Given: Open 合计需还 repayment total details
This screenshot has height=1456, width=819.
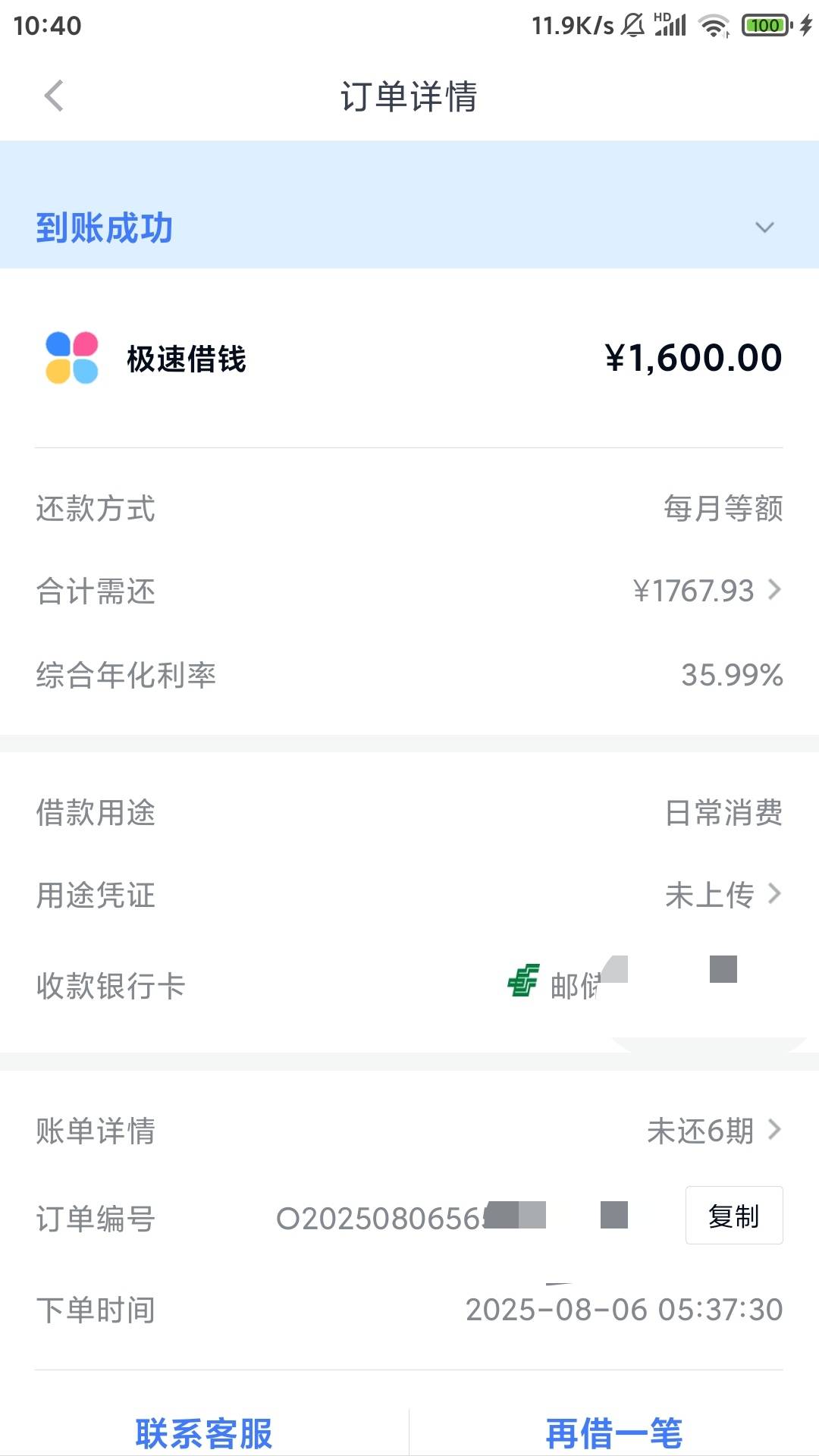Looking at the screenshot, I should pyautogui.click(x=409, y=591).
